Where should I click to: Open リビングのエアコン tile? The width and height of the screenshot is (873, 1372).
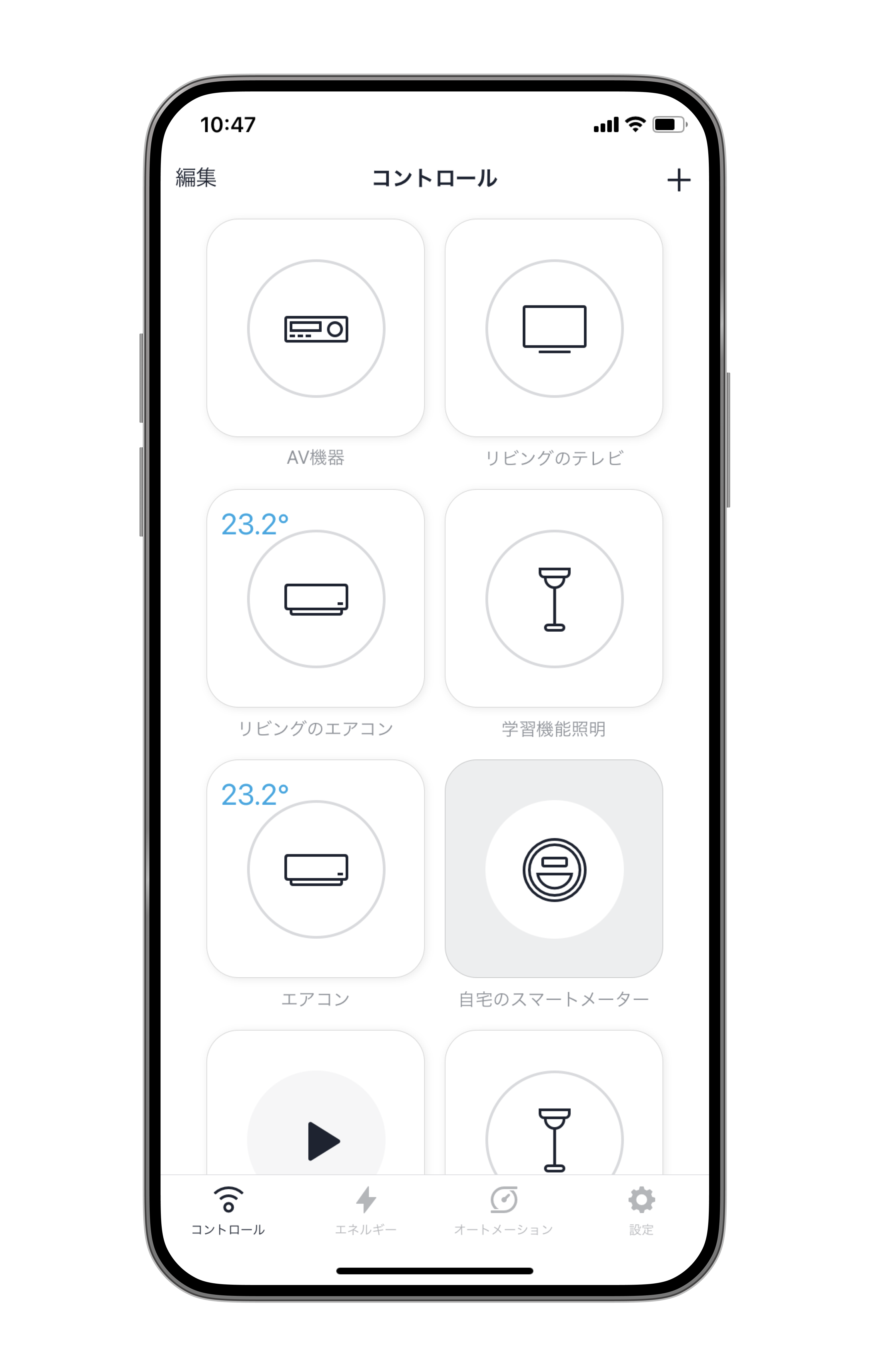[x=316, y=598]
